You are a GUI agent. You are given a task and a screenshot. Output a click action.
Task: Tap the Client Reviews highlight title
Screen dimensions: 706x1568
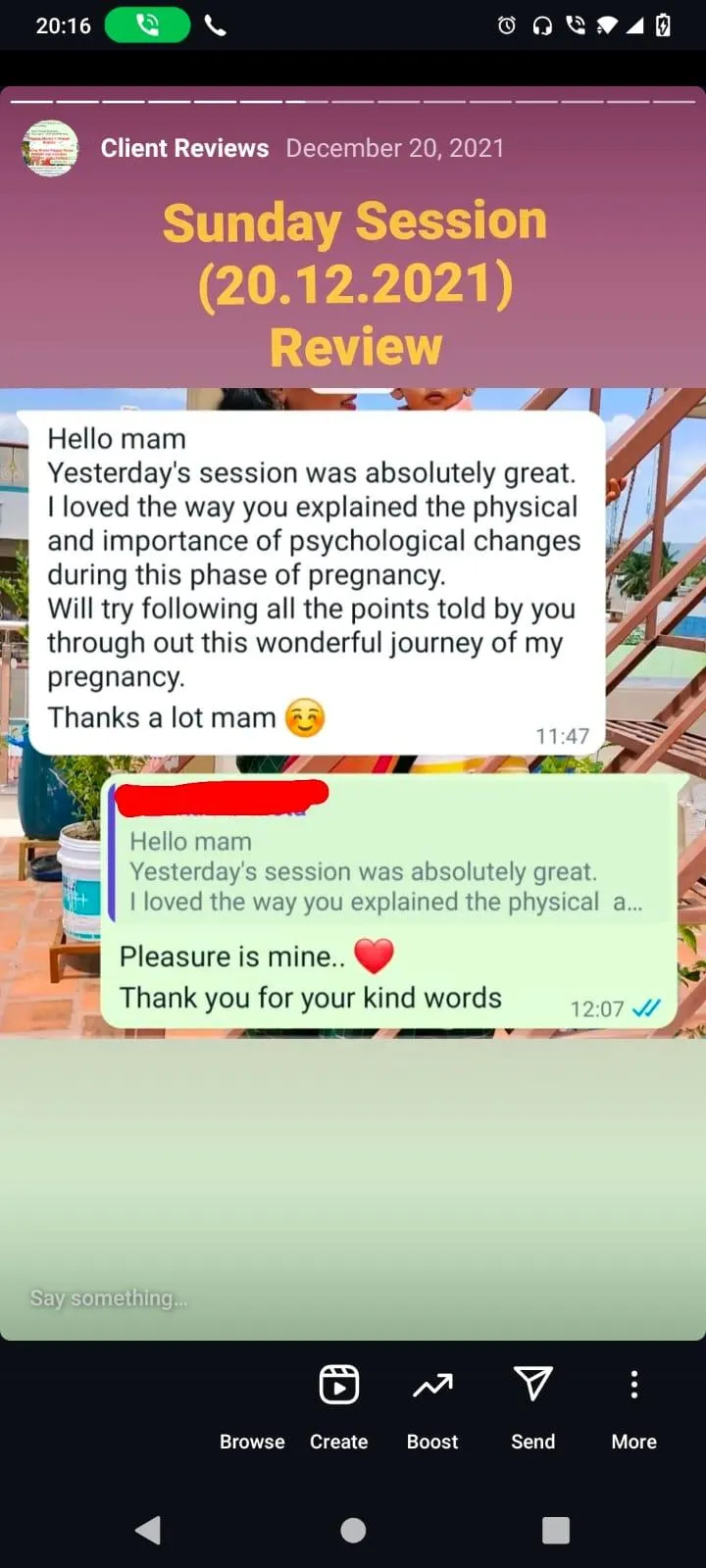pyautogui.click(x=184, y=148)
